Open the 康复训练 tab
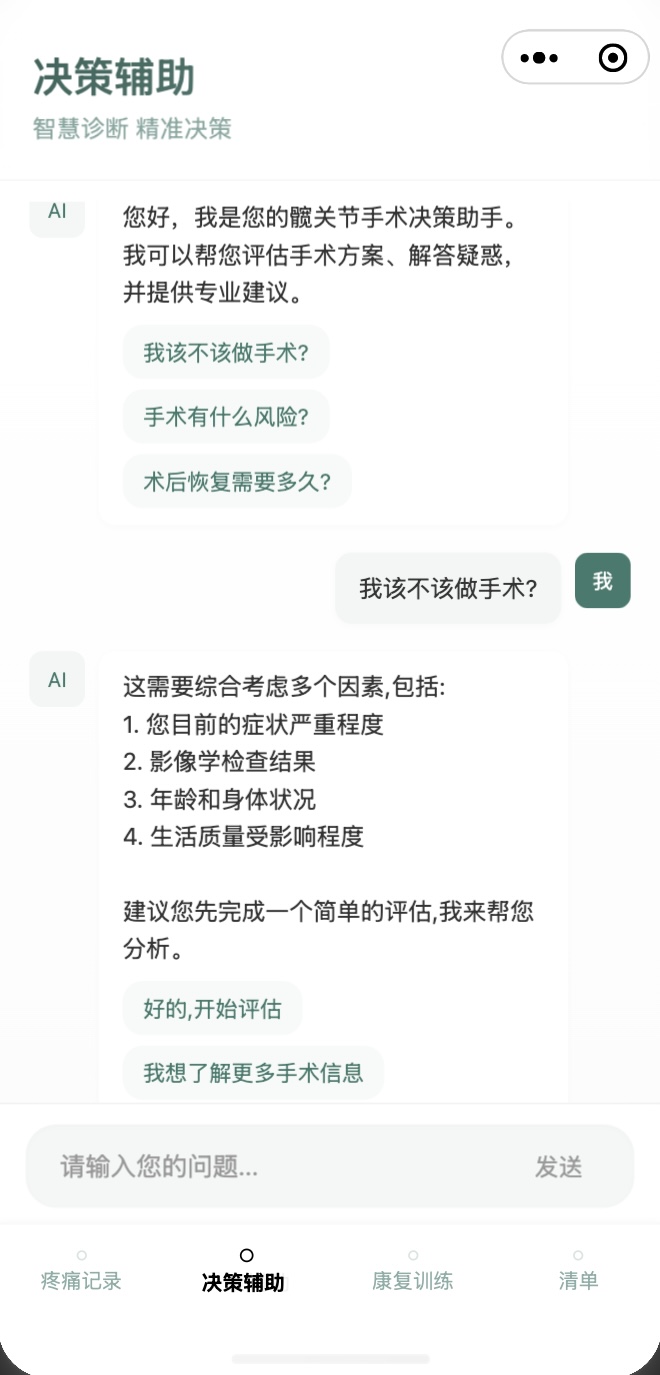The image size is (660, 1375). 412,1272
